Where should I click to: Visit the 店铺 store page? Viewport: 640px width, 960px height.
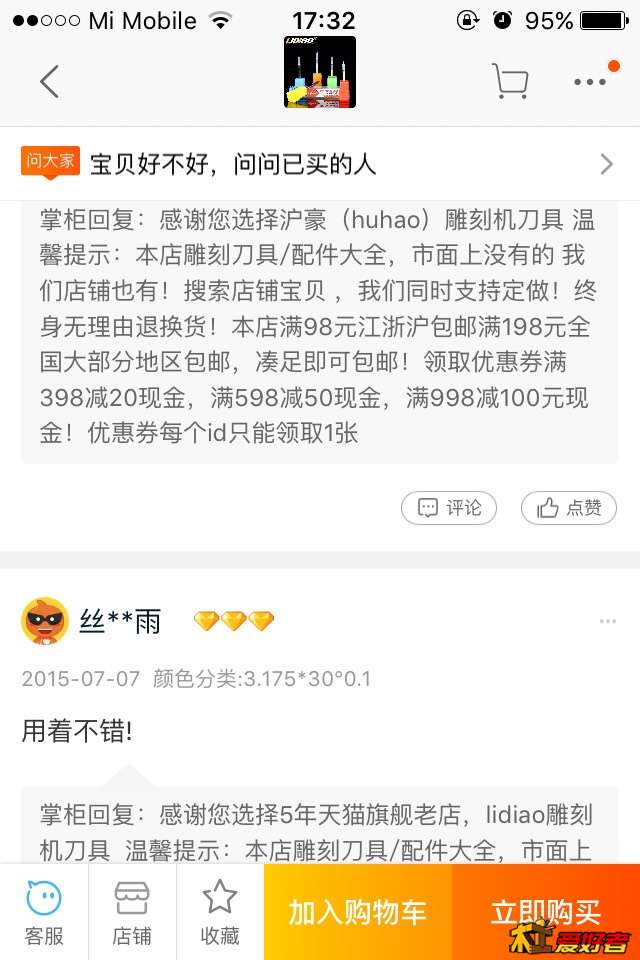[x=132, y=912]
